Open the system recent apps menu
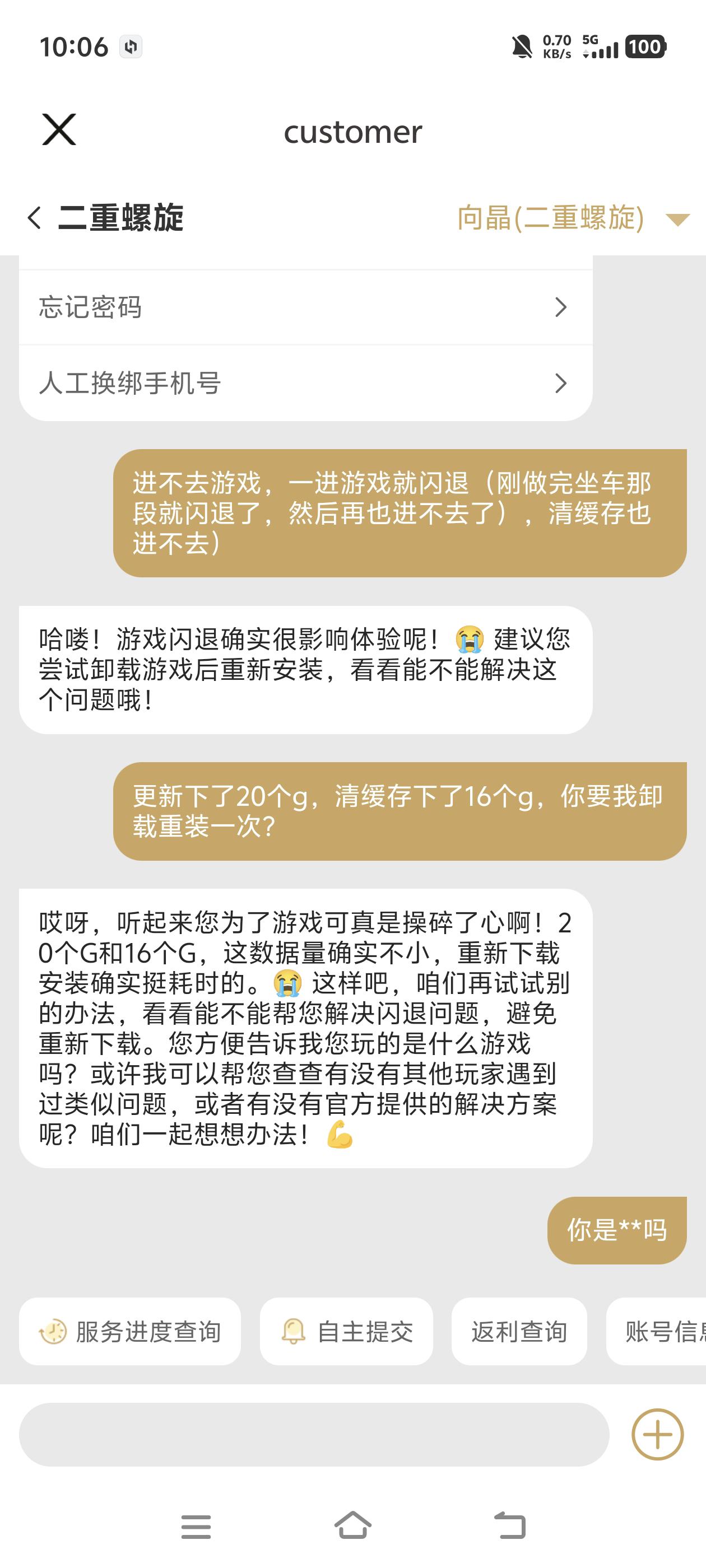The height and width of the screenshot is (1568, 706). point(196,1526)
